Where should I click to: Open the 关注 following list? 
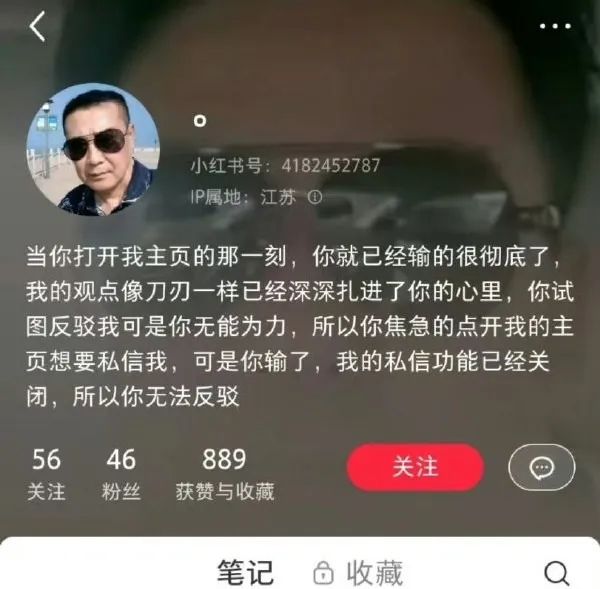click(x=46, y=474)
